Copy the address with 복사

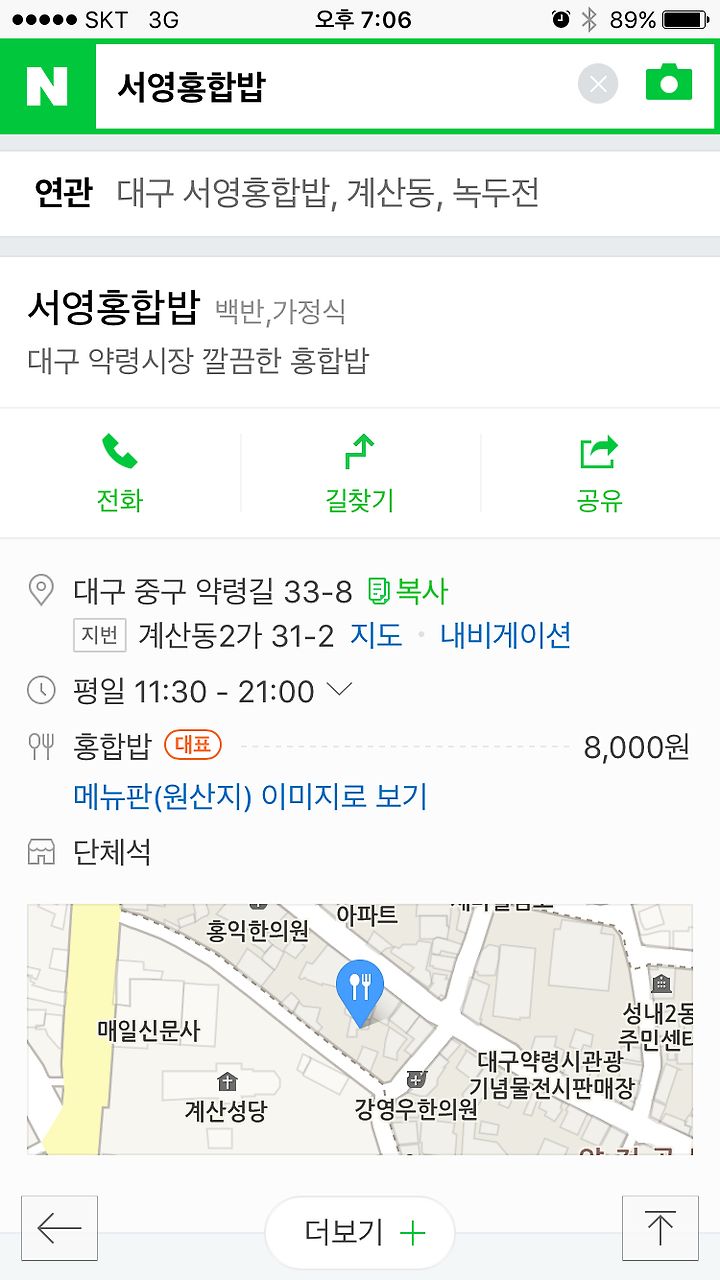pos(408,590)
